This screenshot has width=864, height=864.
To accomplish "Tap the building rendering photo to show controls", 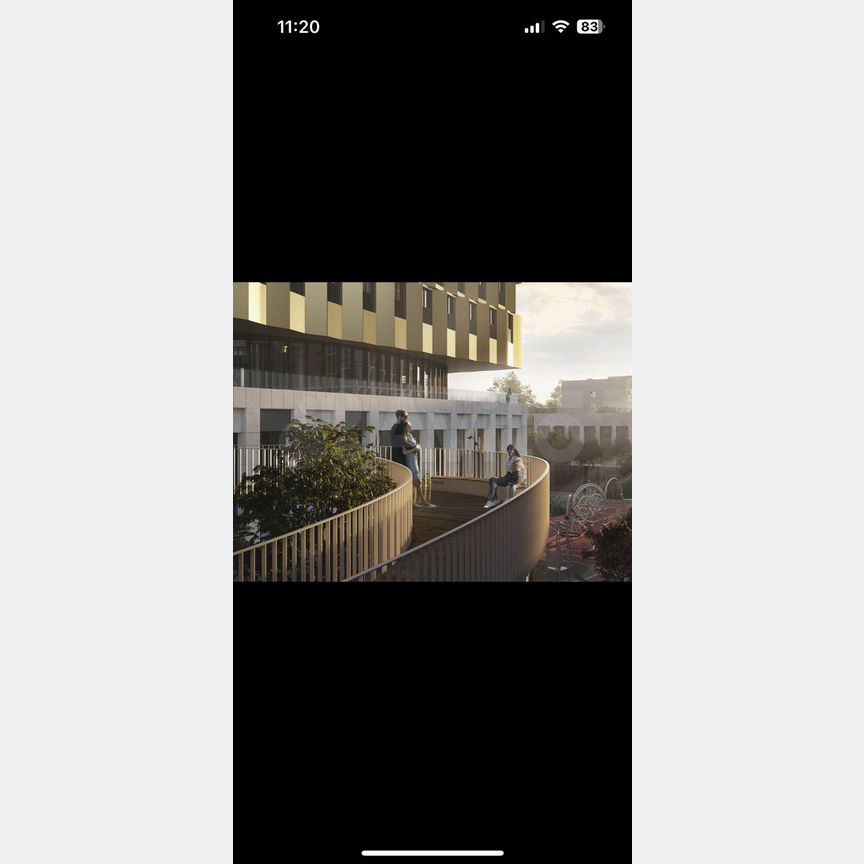I will point(432,431).
